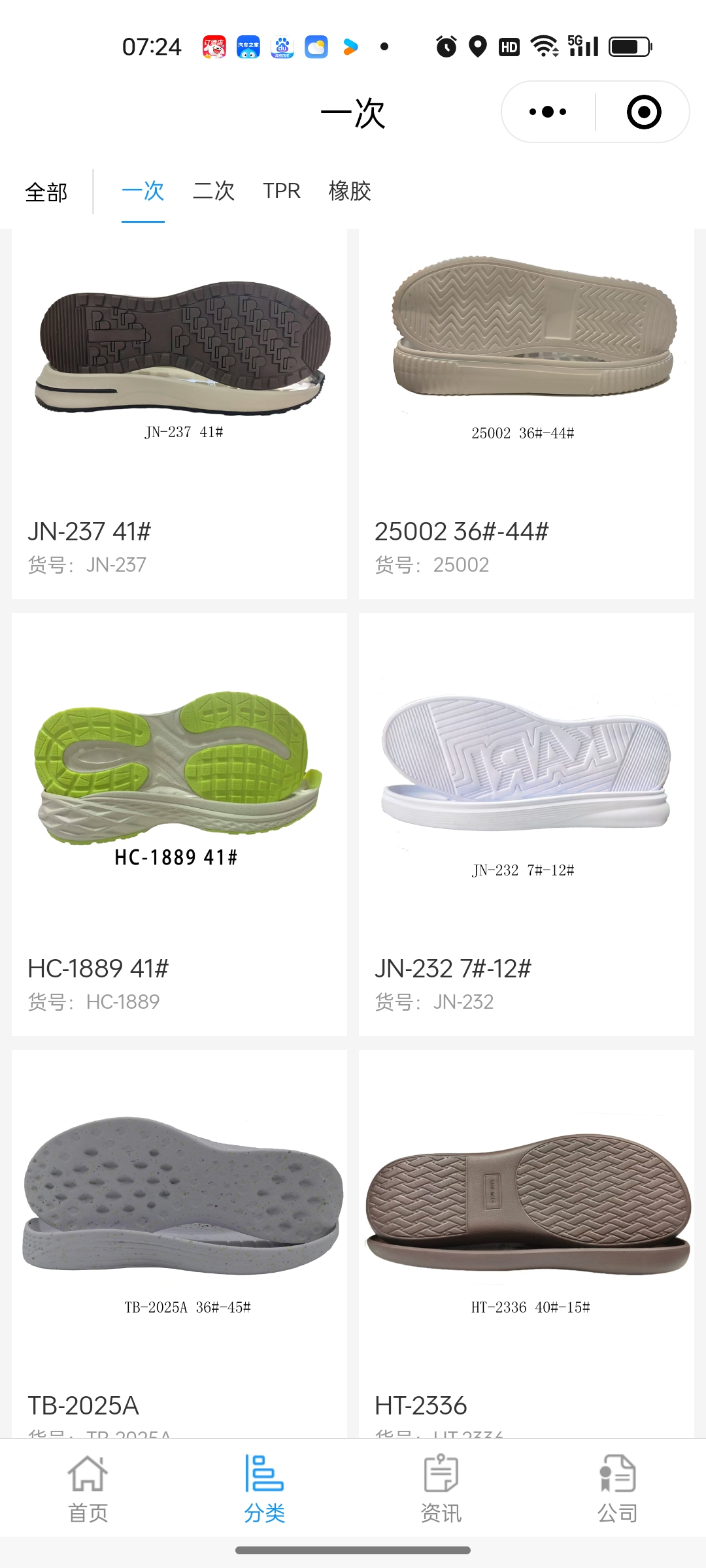The image size is (706, 1568).
Task: Switch to the TPR tab
Action: click(x=282, y=191)
